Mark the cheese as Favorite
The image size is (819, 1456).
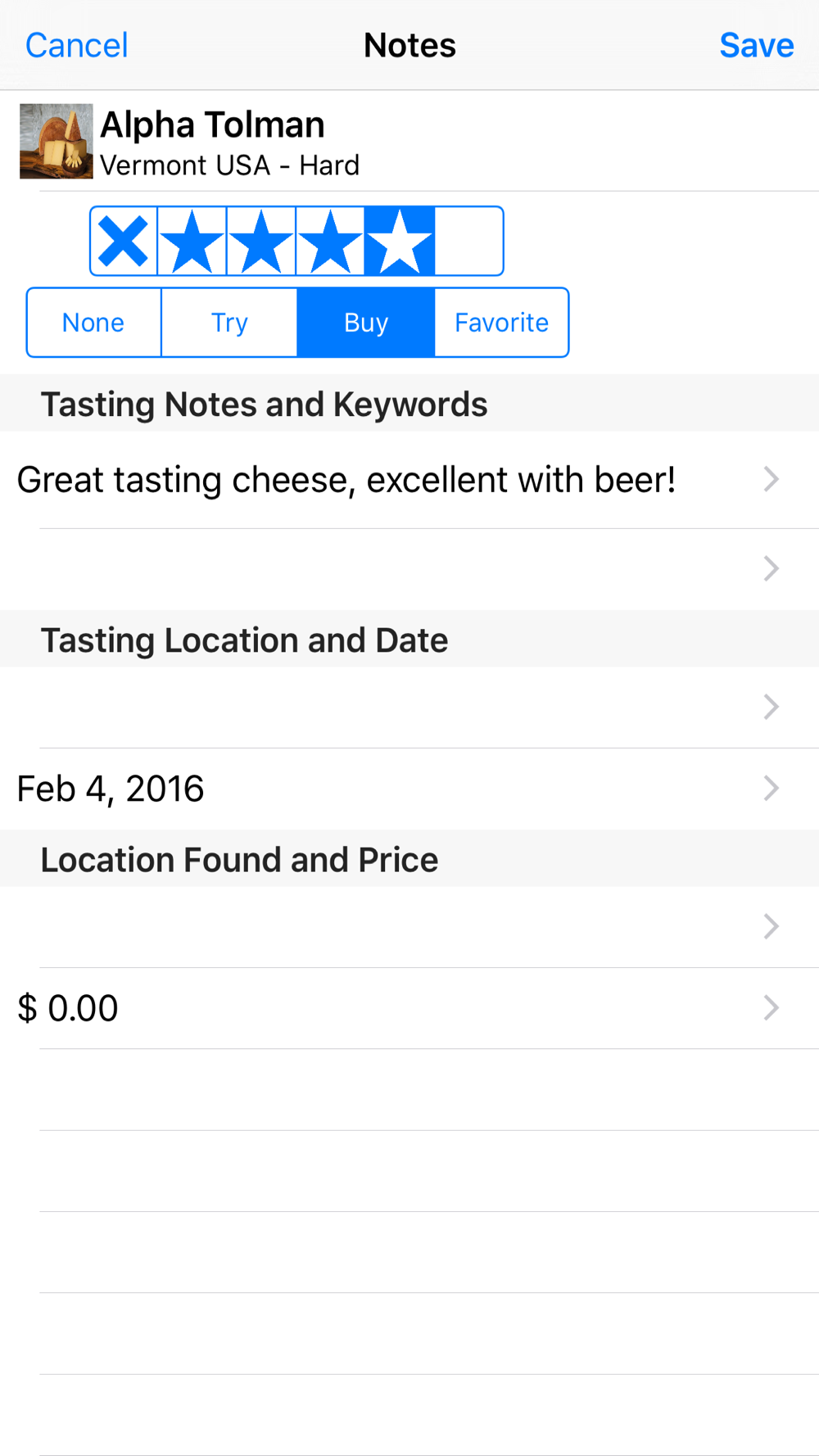tap(501, 323)
